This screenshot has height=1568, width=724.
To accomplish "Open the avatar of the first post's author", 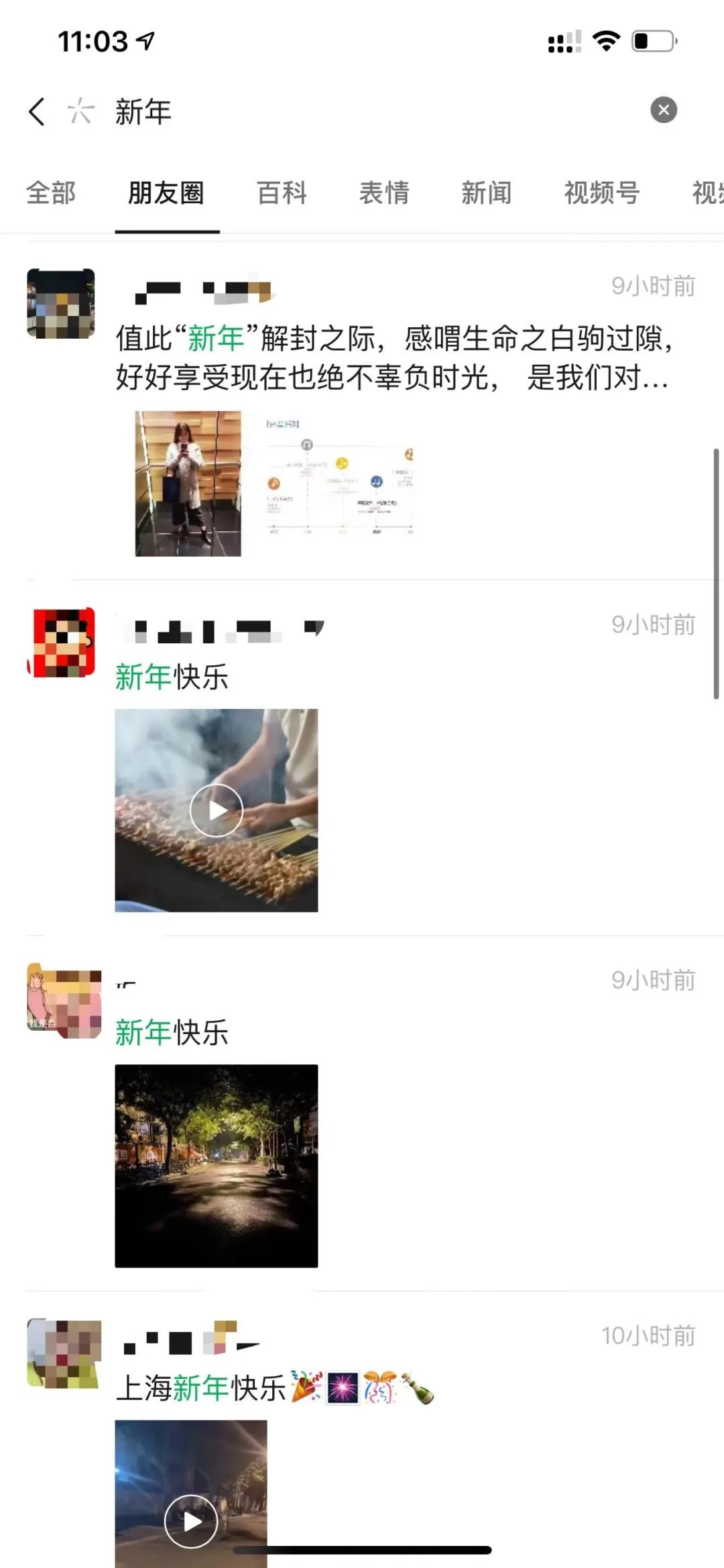I will pyautogui.click(x=61, y=303).
